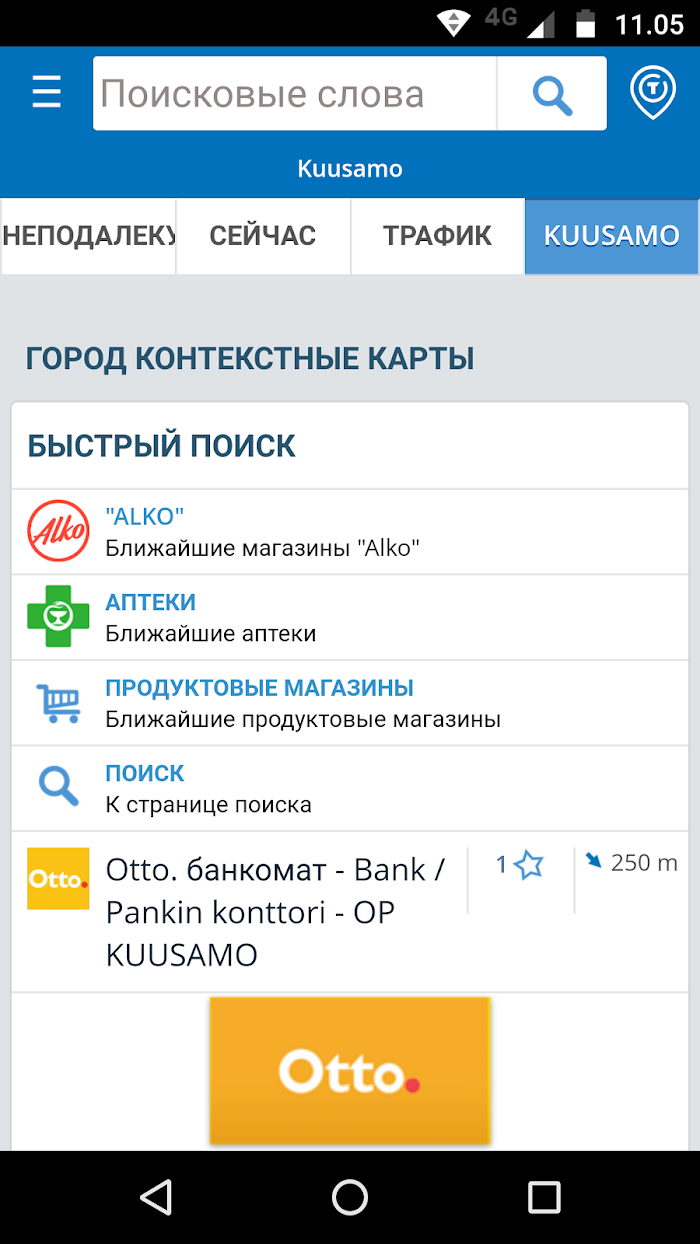Switch to the Трафик tab
Viewport: 700px width, 1244px height.
[x=438, y=236]
